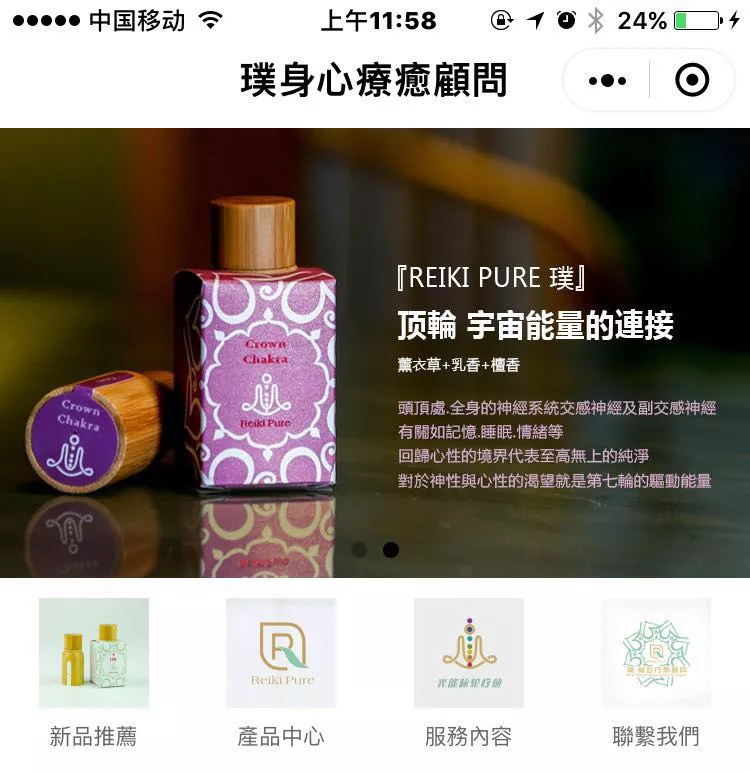Viewport: 750px width, 772px height.
Task: Open the mini program's three-dot menu
Action: pos(607,81)
